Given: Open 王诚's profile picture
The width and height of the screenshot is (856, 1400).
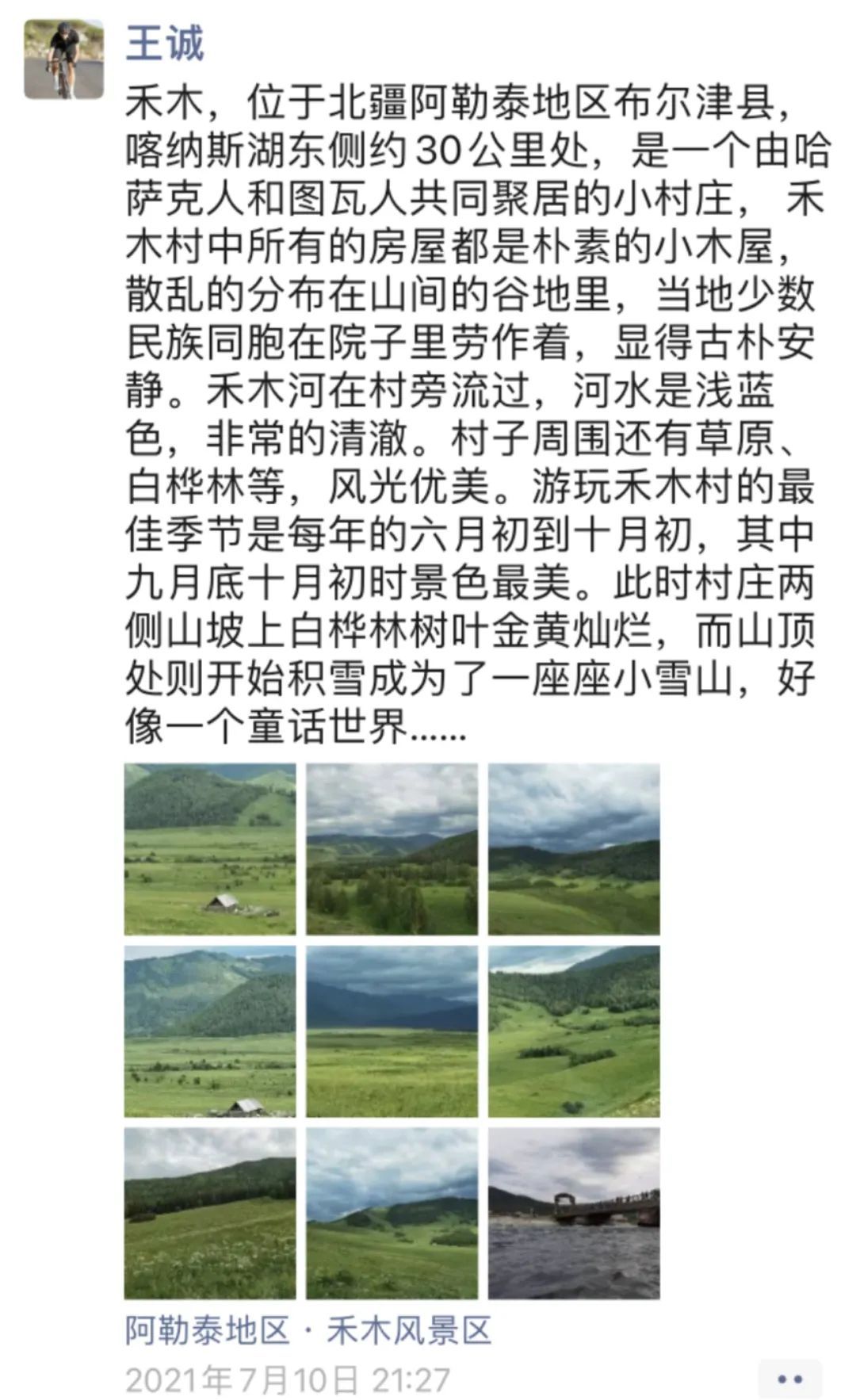Looking at the screenshot, I should (63, 59).
